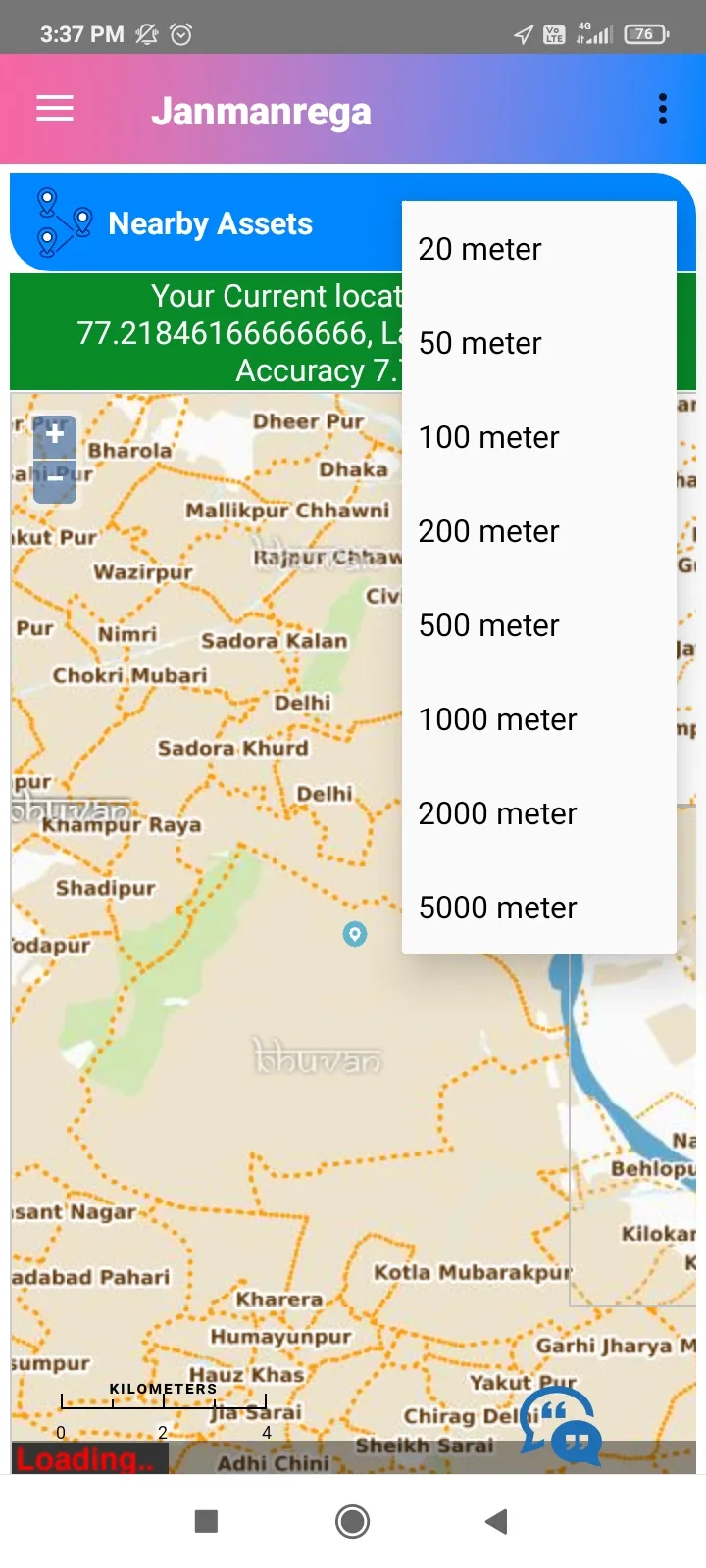706x1568 pixels.
Task: Open the chat feedback bubble
Action: coord(561,1428)
